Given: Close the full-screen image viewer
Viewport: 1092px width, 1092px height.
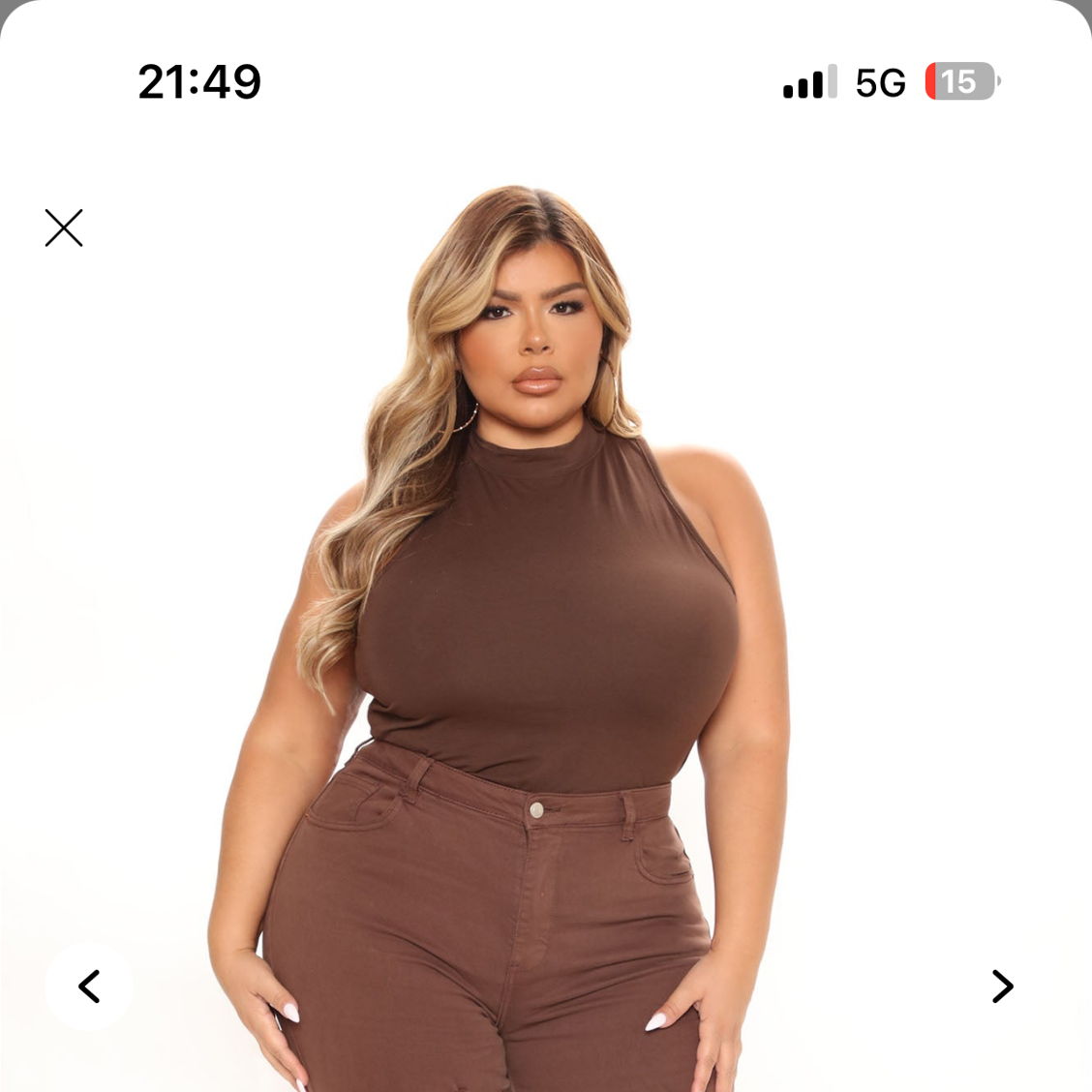Looking at the screenshot, I should pyautogui.click(x=64, y=227).
